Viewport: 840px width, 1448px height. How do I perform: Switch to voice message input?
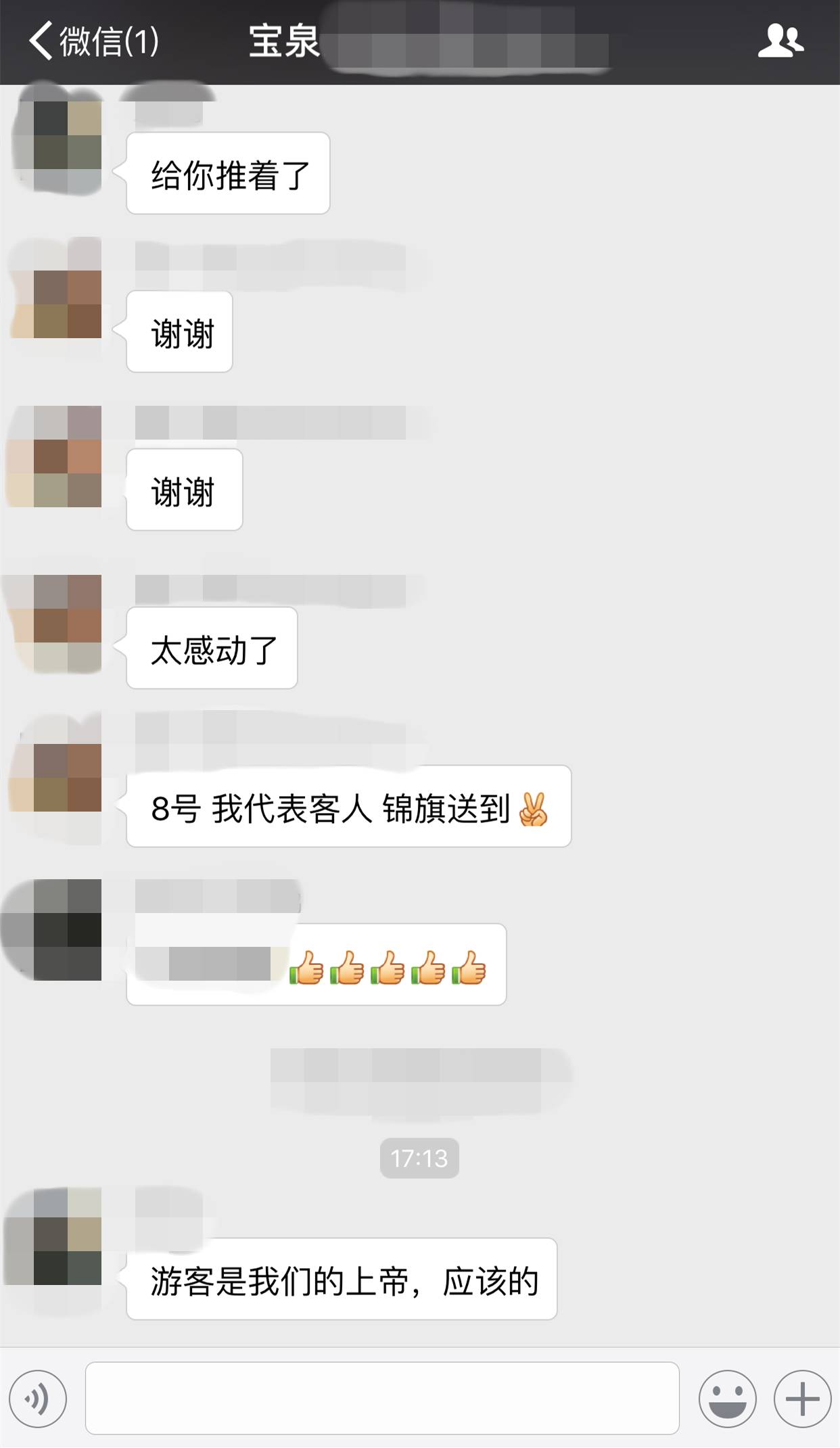[38, 1398]
